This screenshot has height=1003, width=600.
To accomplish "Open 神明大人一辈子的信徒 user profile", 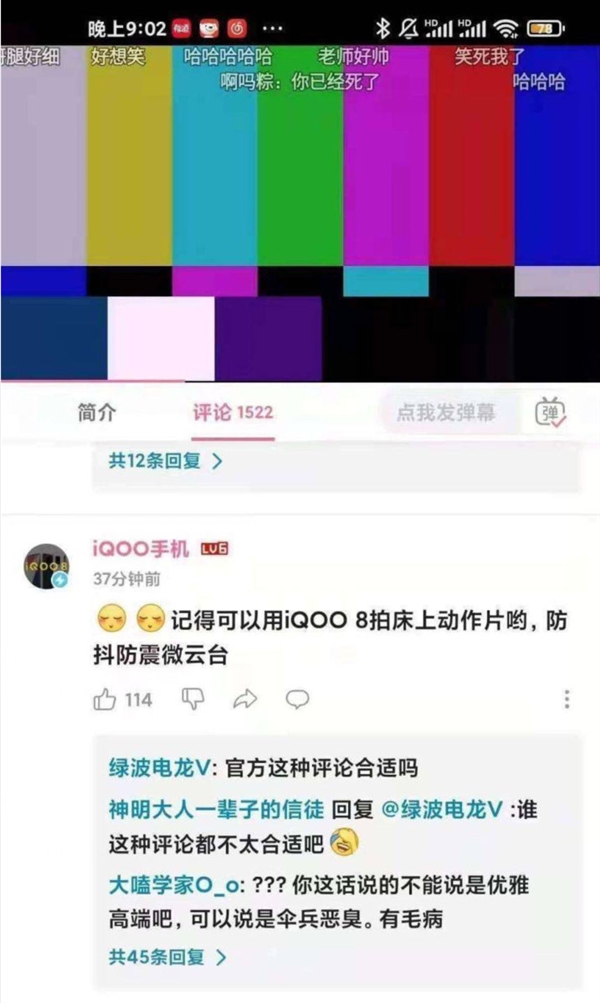I will [x=215, y=808].
